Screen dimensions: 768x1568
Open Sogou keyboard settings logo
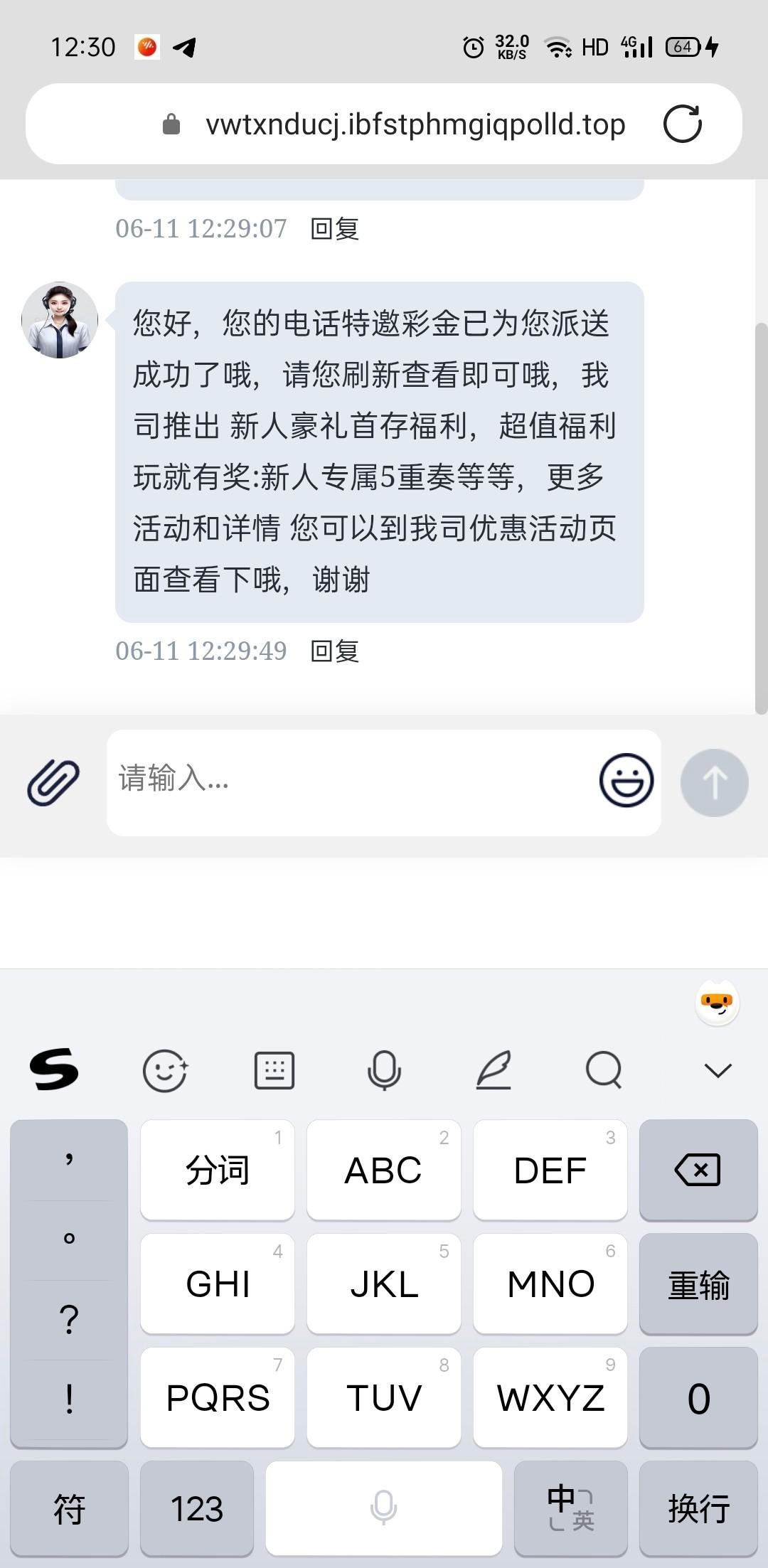coord(54,1070)
